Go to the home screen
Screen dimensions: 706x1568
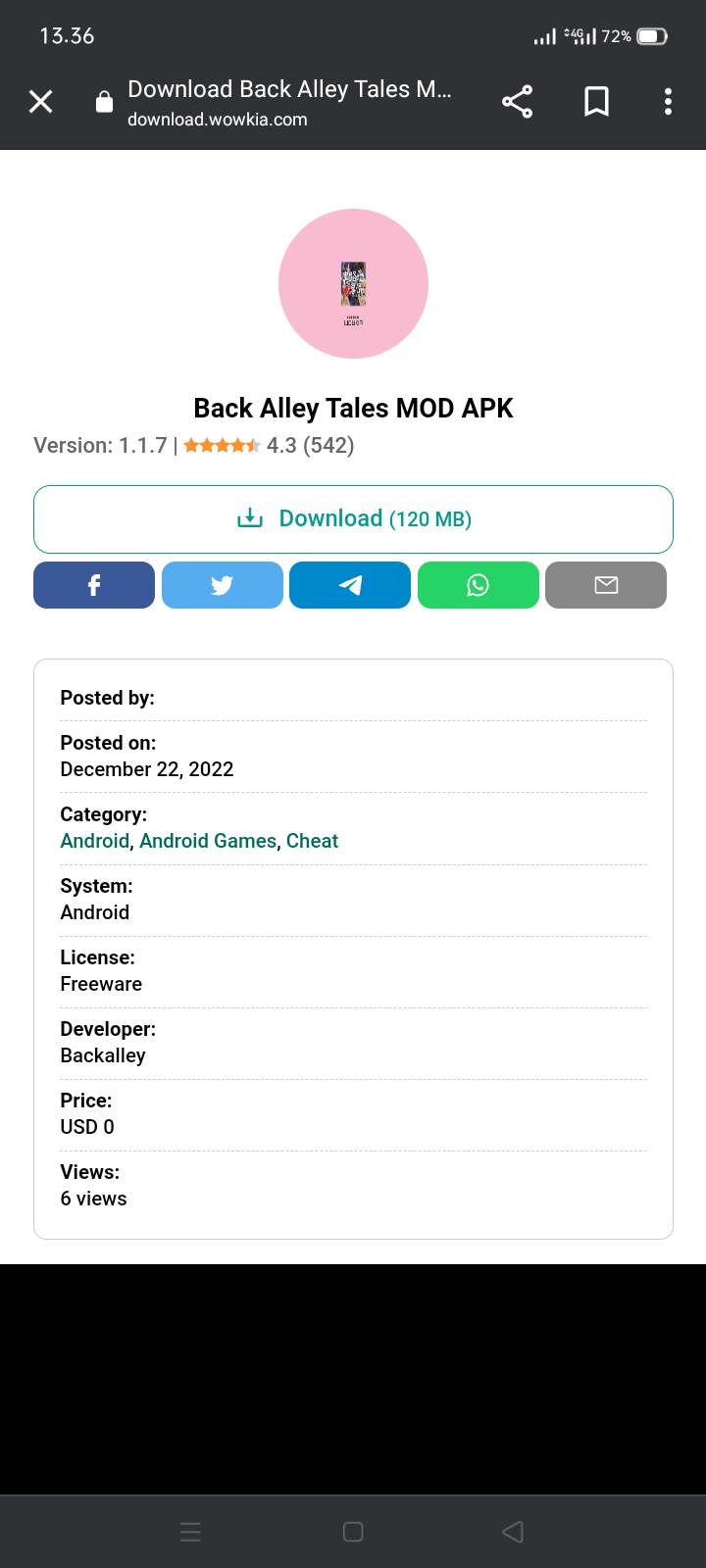(x=353, y=1532)
